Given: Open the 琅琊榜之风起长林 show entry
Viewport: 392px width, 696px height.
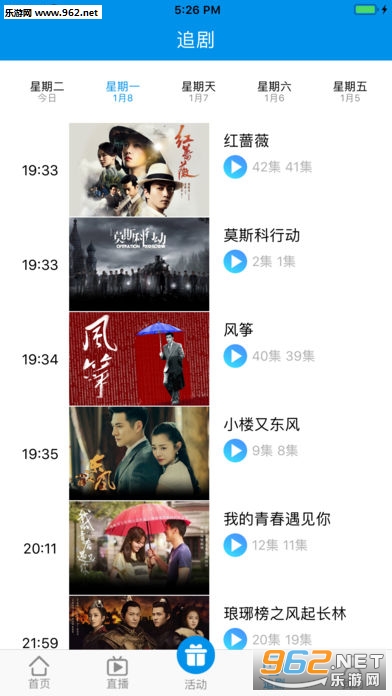Looking at the screenshot, I should [285, 614].
